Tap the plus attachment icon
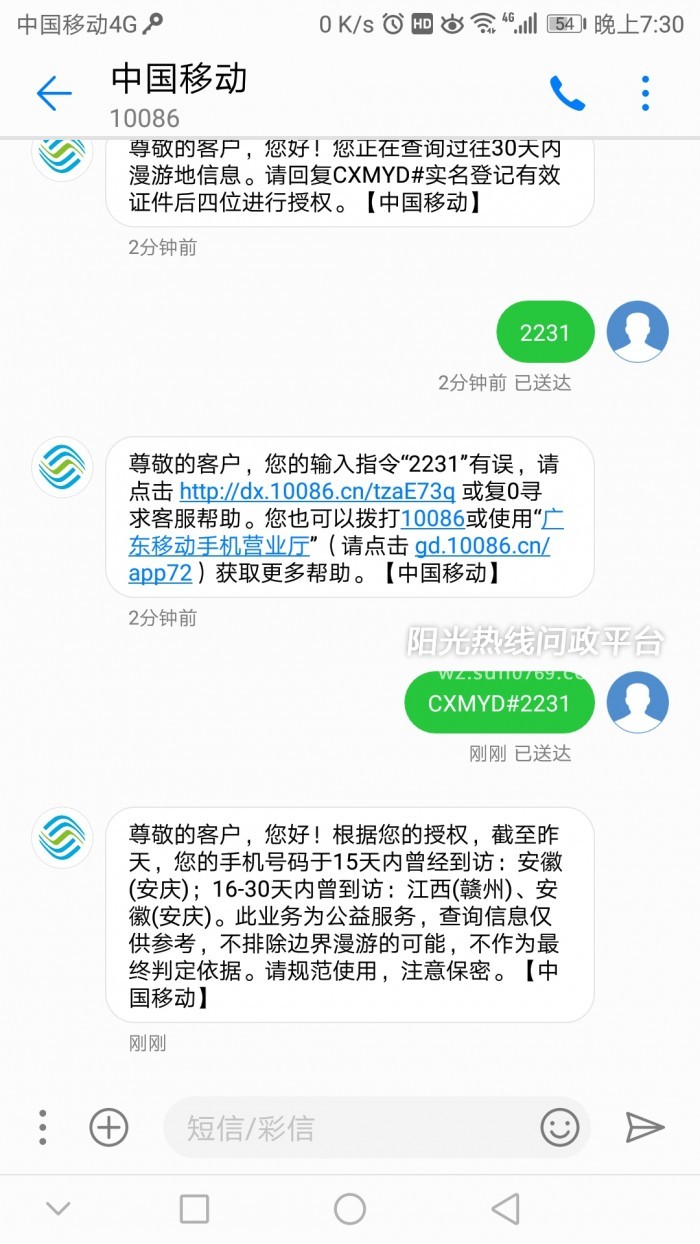 point(109,1128)
